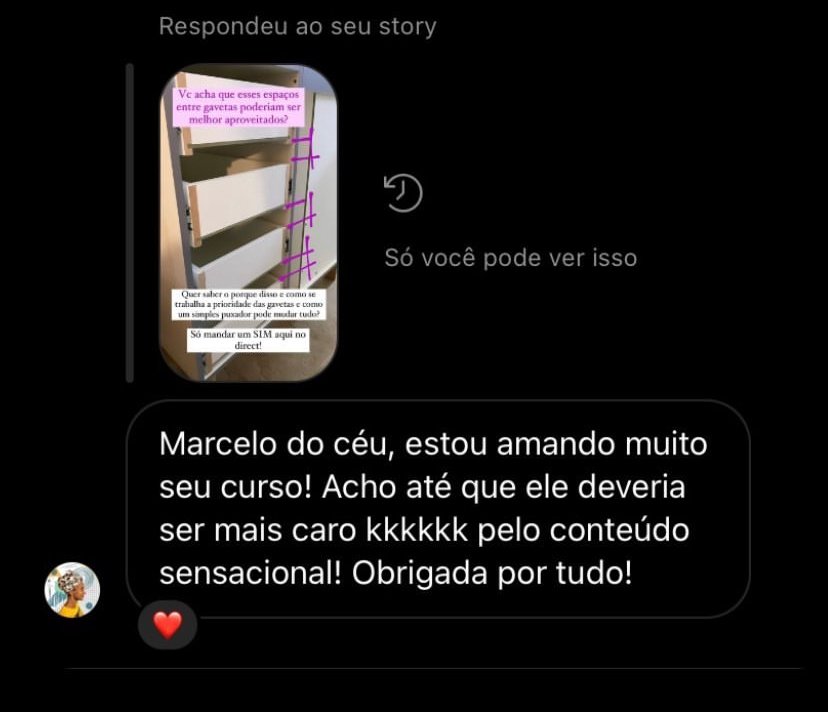Tap the heart reaction under the message
The width and height of the screenshot is (828, 712).
167,626
